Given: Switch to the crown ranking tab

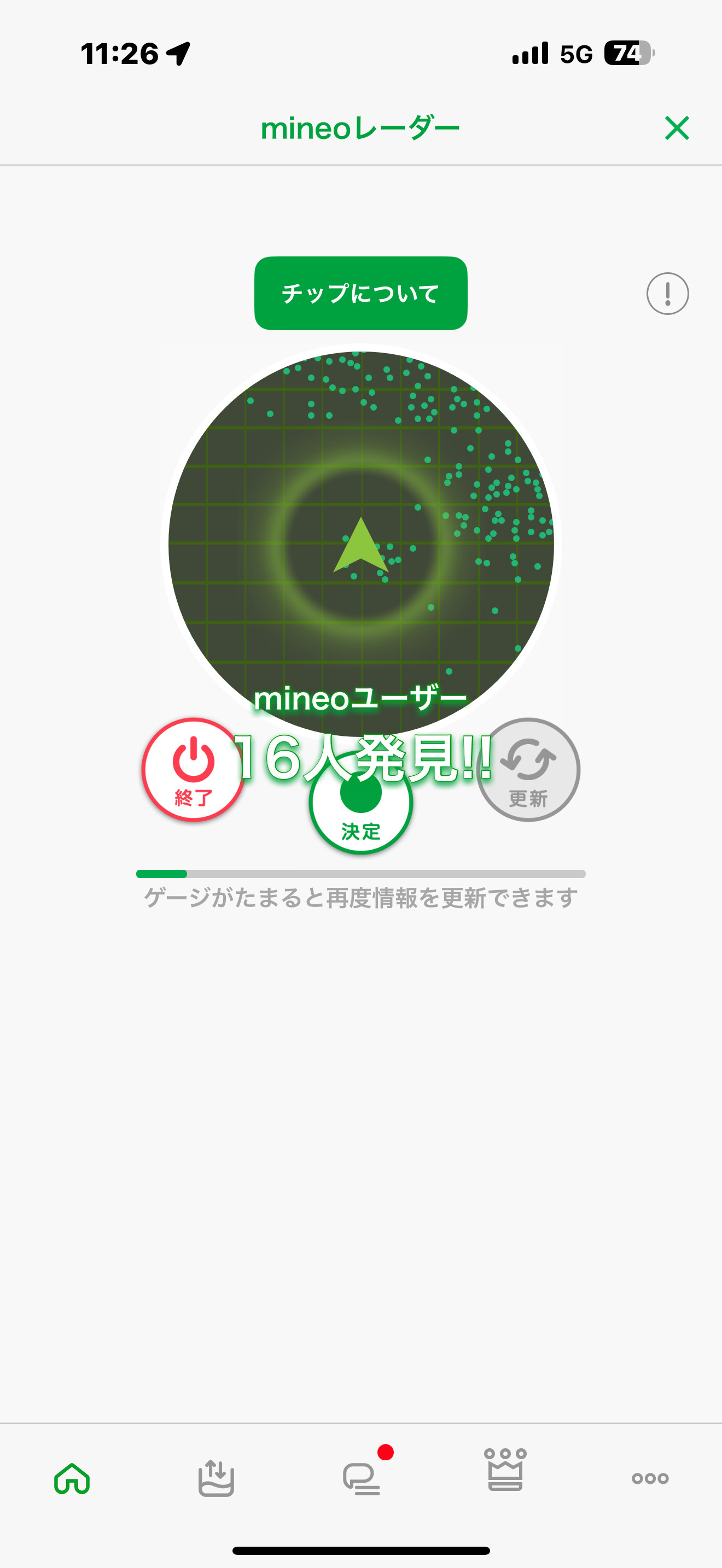Looking at the screenshot, I should (x=505, y=1471).
